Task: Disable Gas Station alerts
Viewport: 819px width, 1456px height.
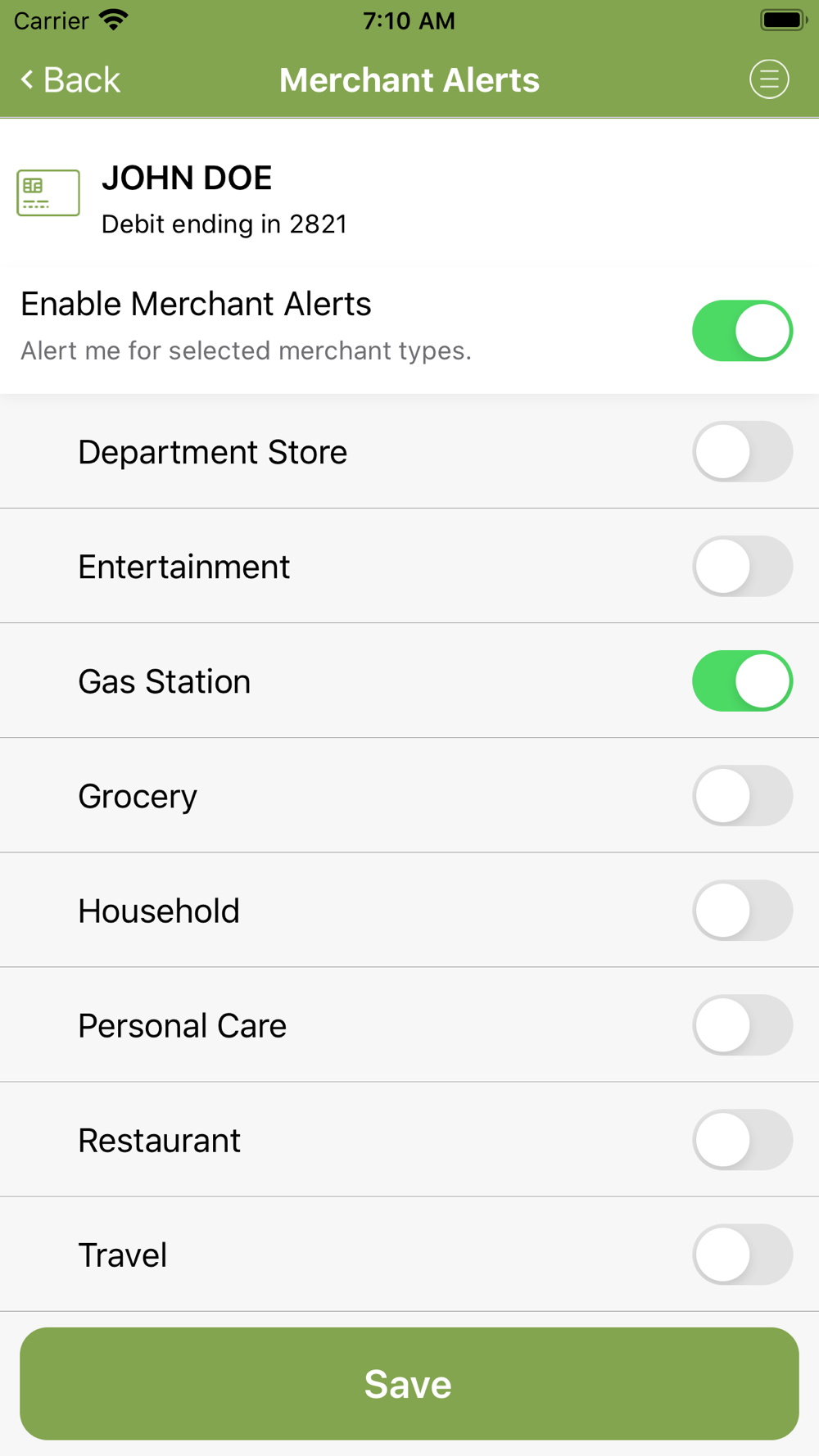Action: point(742,681)
